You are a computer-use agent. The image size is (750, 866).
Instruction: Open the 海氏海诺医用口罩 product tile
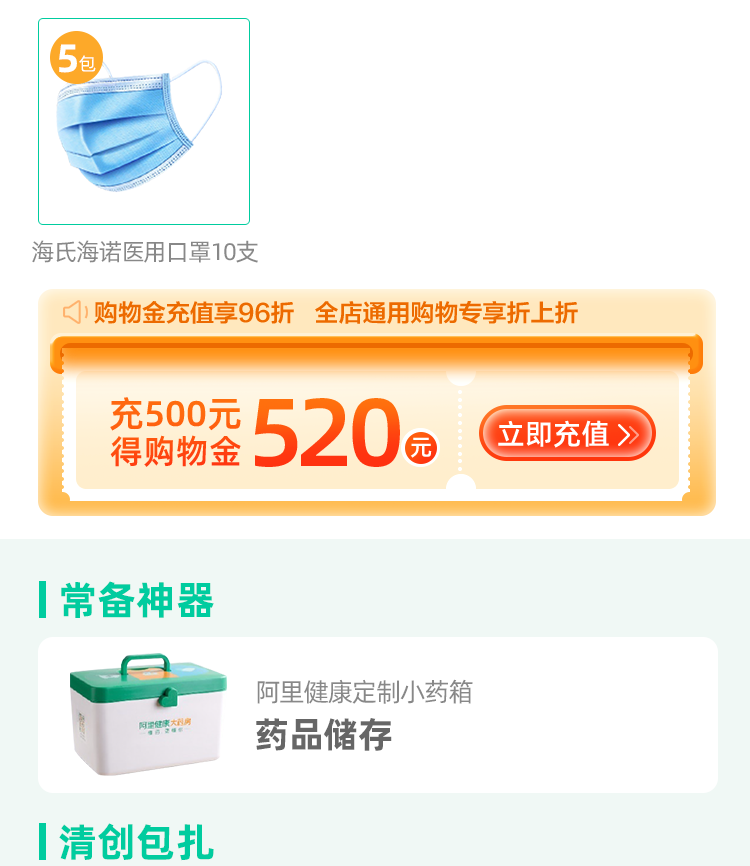coord(144,122)
